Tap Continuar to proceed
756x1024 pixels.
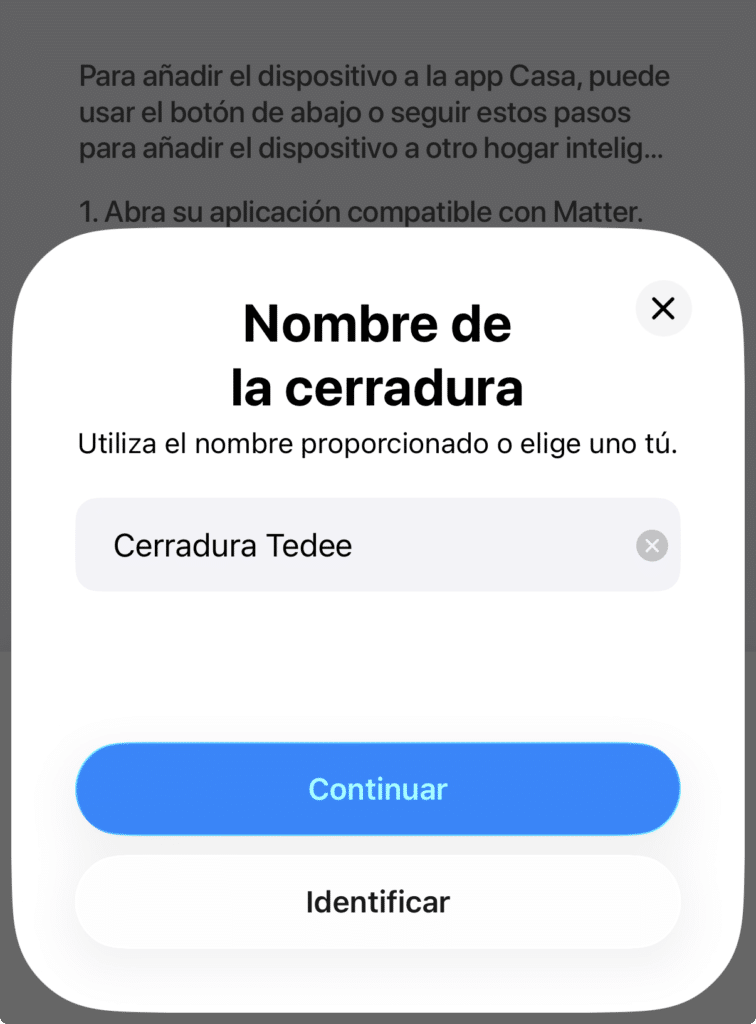coord(378,789)
